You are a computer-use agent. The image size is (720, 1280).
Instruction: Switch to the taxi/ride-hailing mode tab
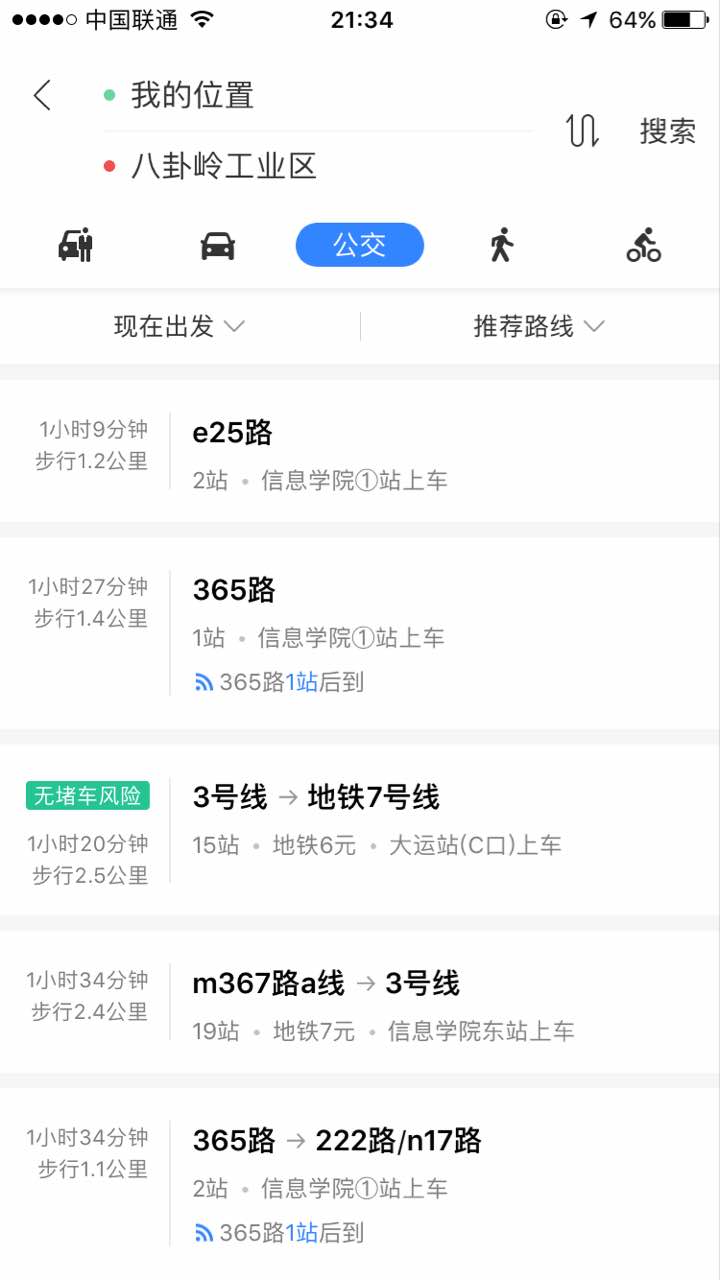pyautogui.click(x=75, y=245)
